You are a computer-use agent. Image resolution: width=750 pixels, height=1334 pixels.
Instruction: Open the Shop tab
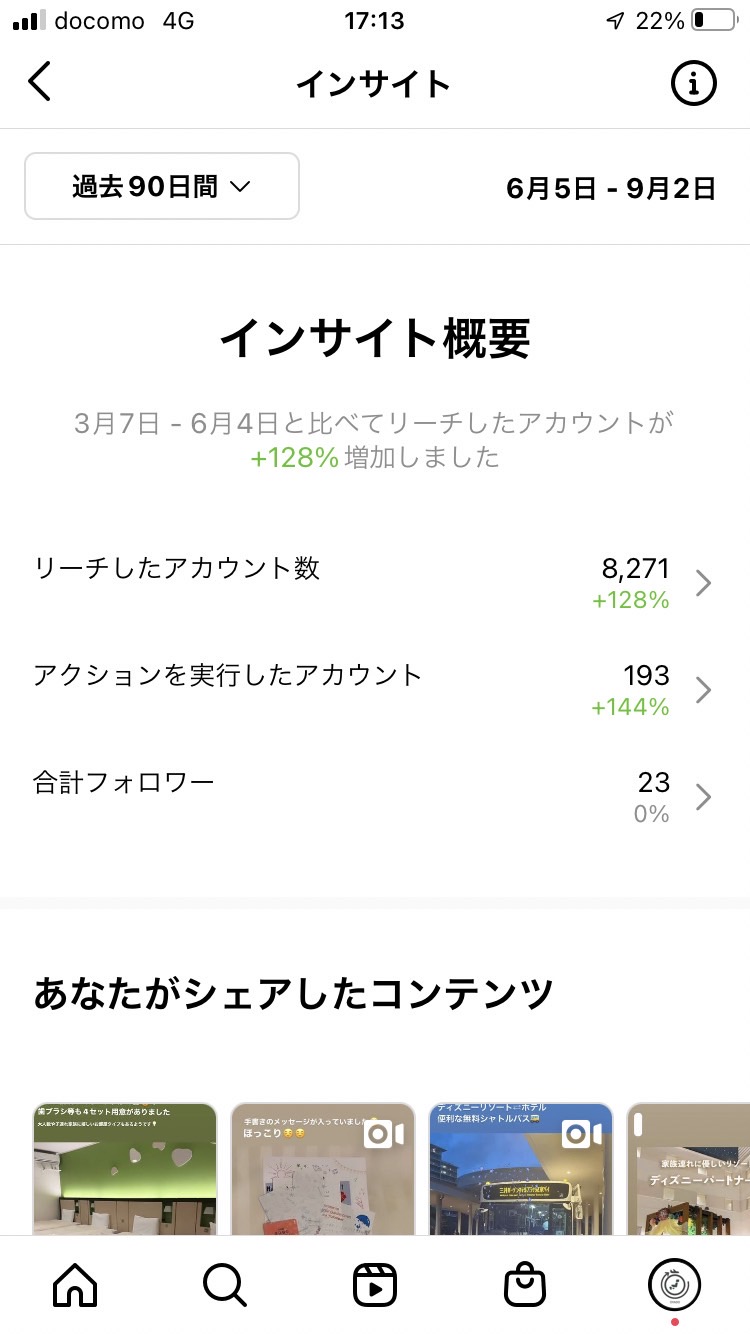[525, 1284]
